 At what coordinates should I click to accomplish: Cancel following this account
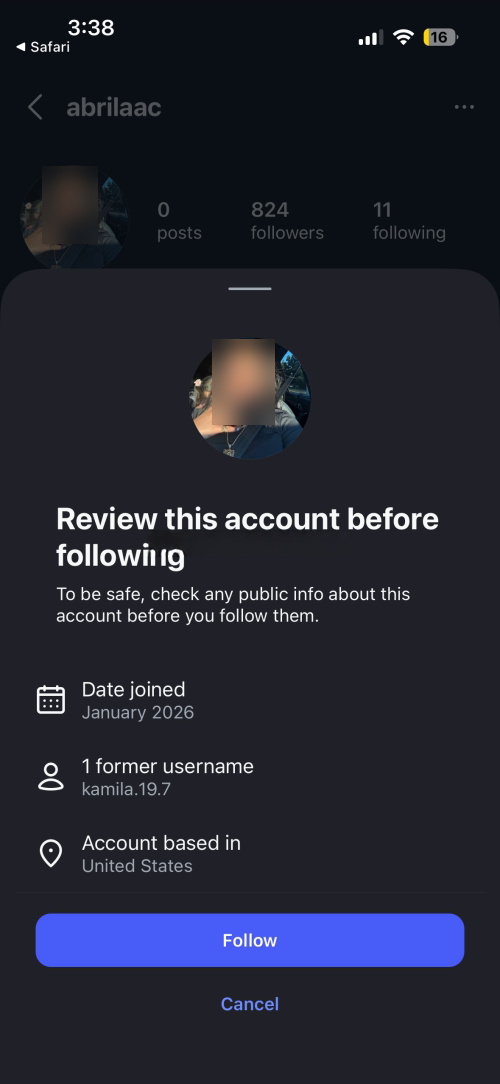coord(250,1003)
